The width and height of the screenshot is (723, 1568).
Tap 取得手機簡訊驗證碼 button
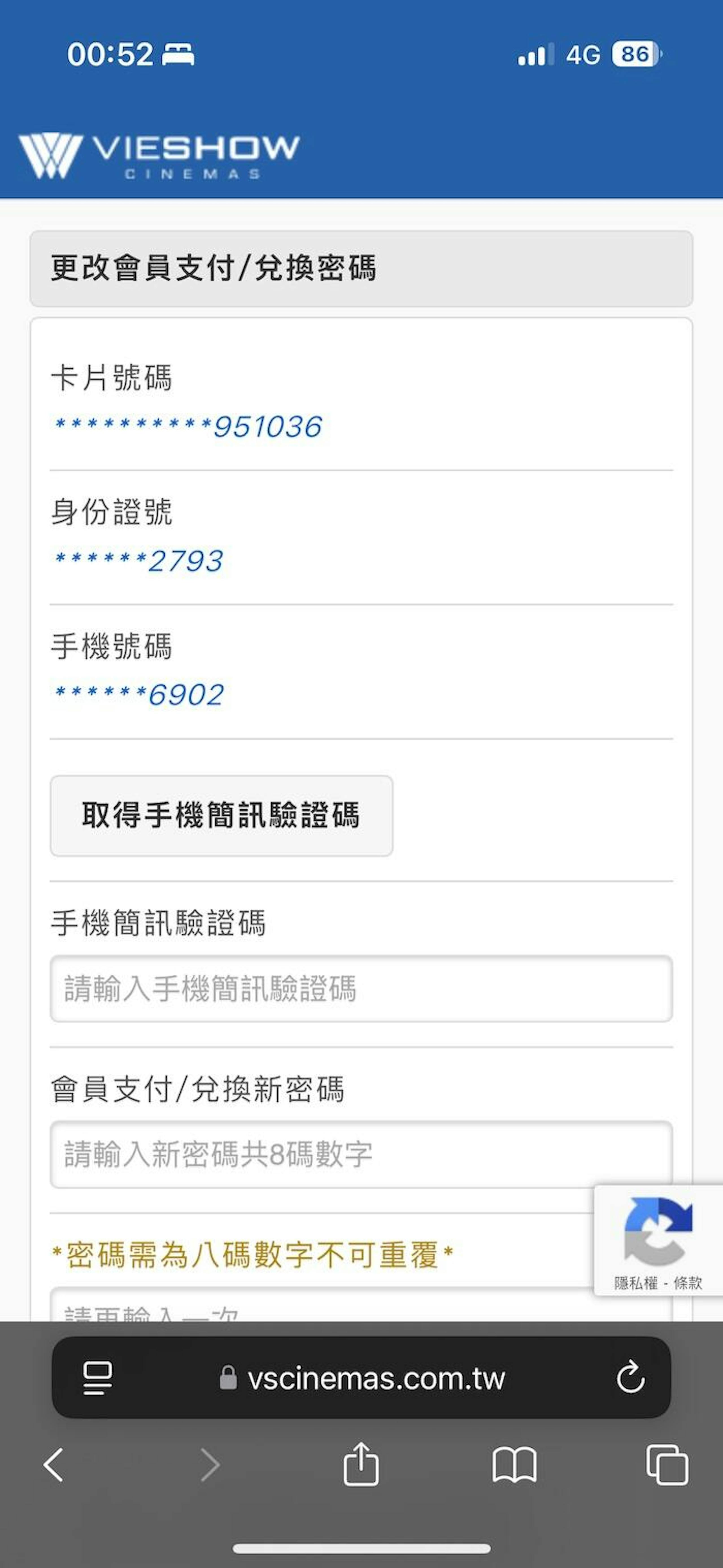pyautogui.click(x=221, y=816)
